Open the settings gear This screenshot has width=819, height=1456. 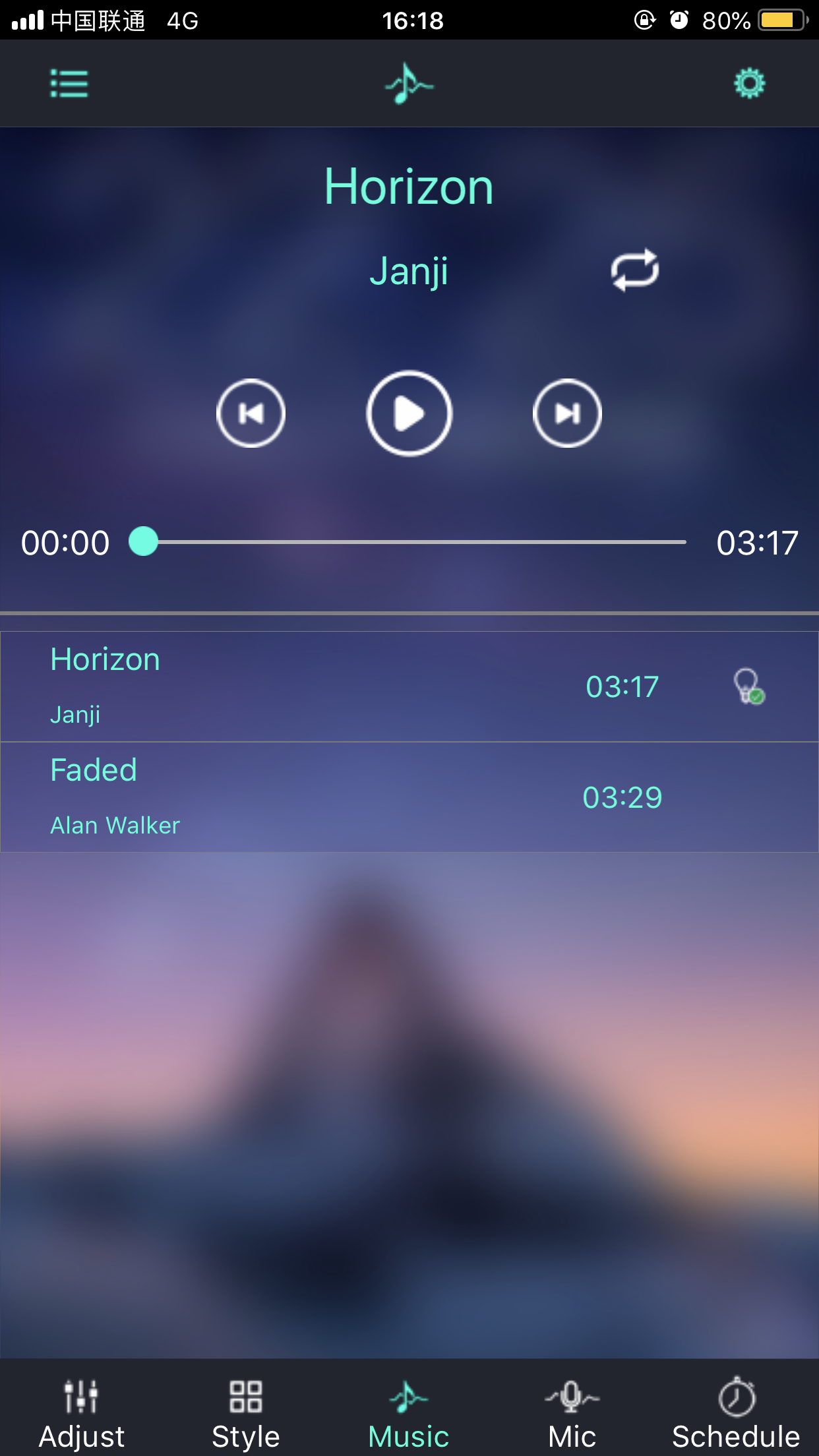coord(750,84)
